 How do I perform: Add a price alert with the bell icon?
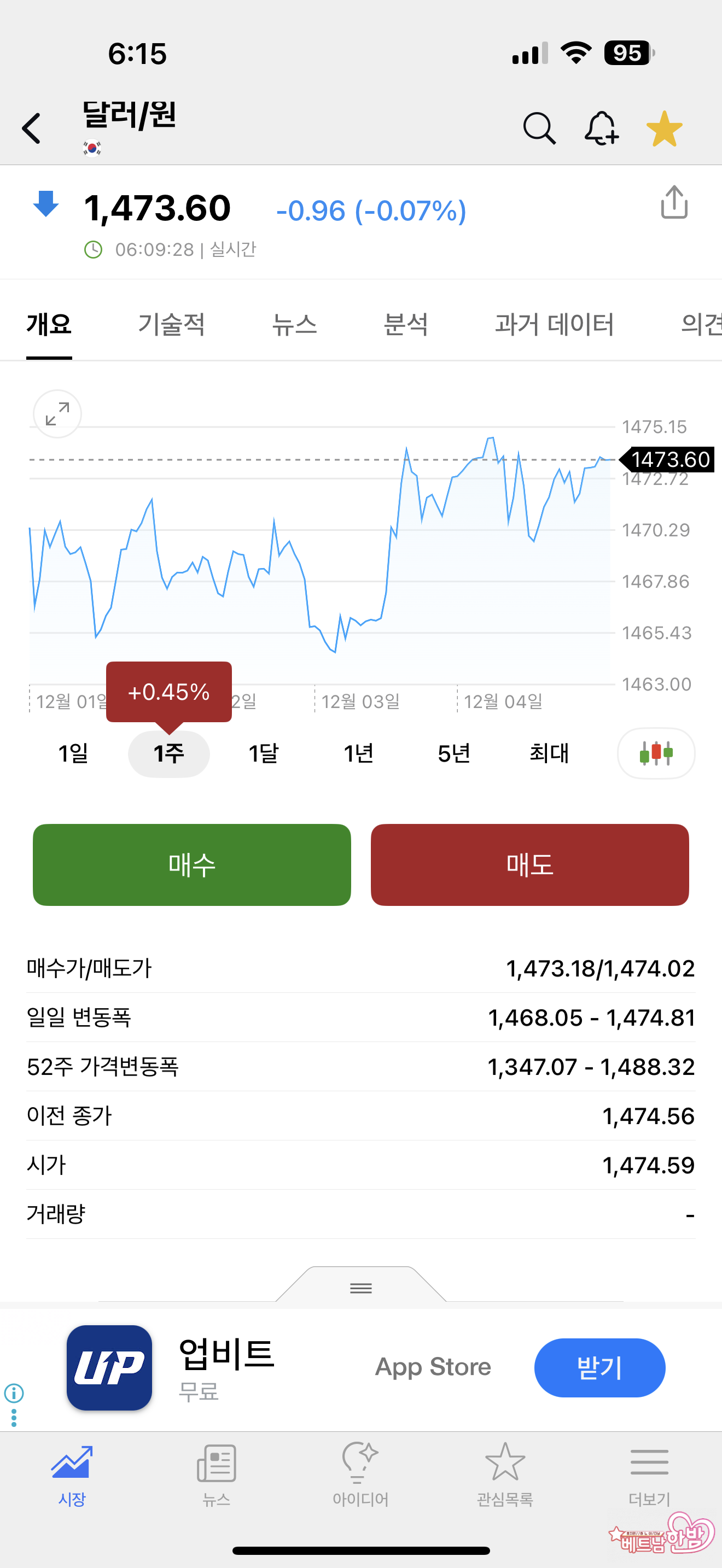click(602, 128)
